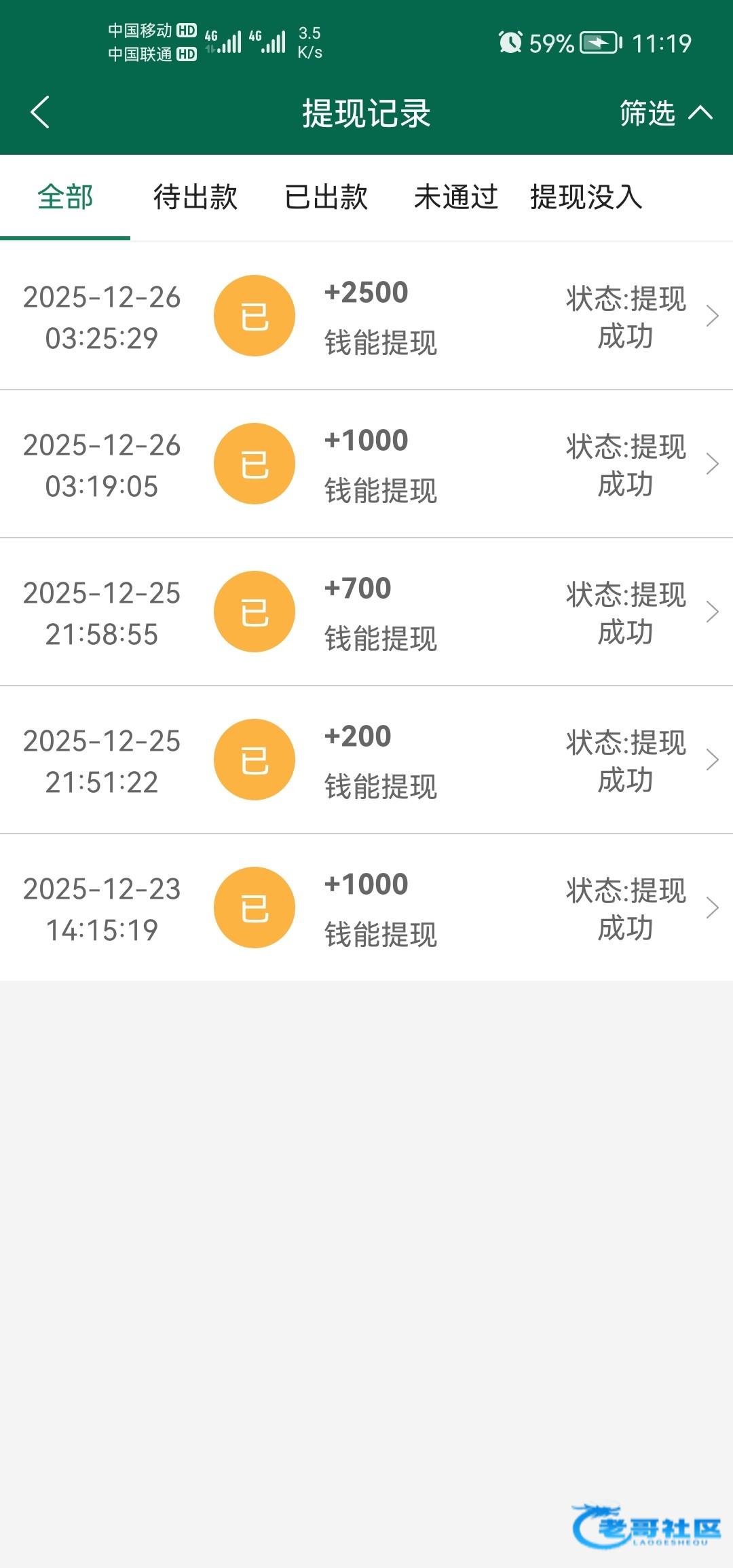View the 未通过 tab

456,198
